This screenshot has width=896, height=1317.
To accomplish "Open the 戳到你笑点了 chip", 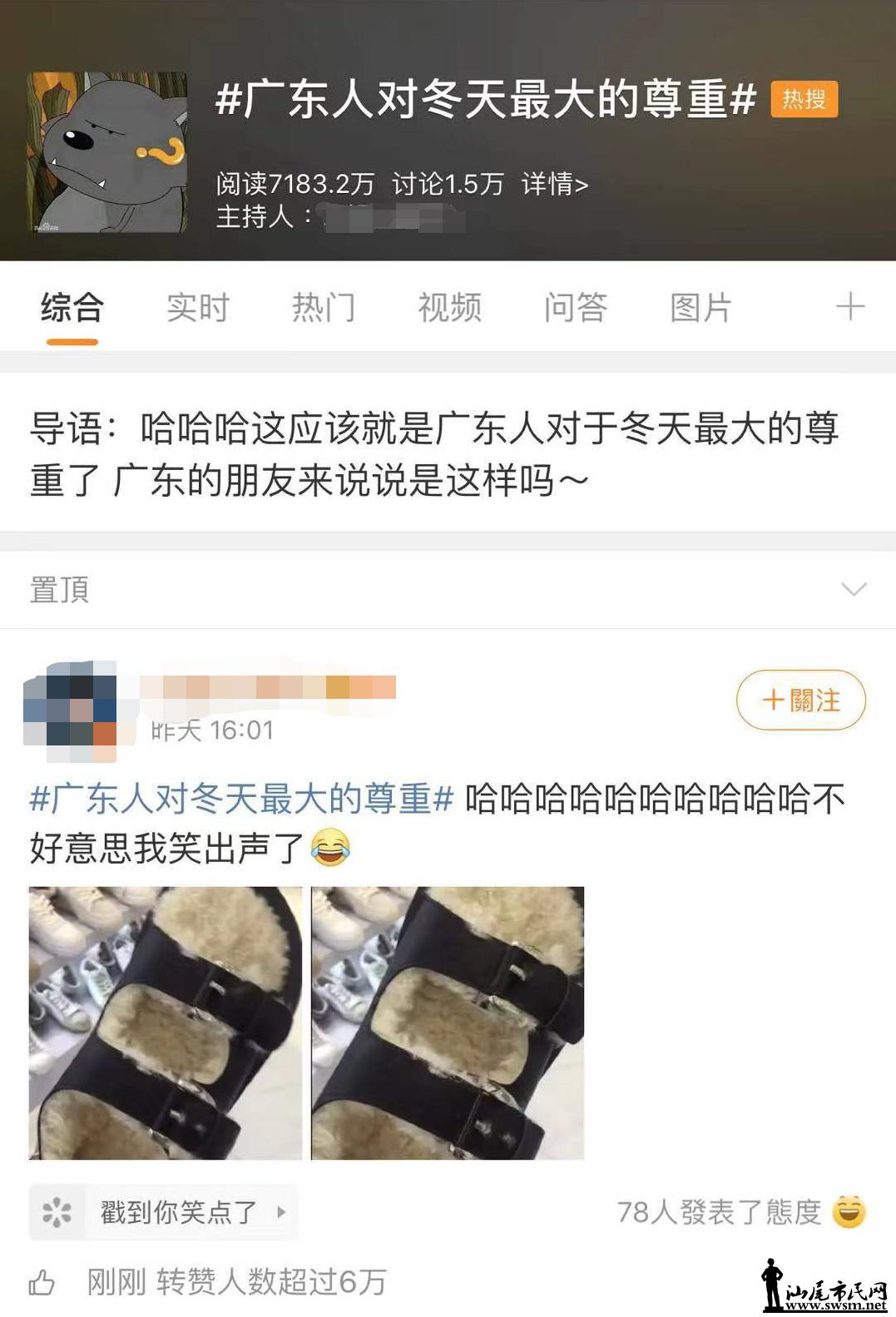I will (164, 1212).
